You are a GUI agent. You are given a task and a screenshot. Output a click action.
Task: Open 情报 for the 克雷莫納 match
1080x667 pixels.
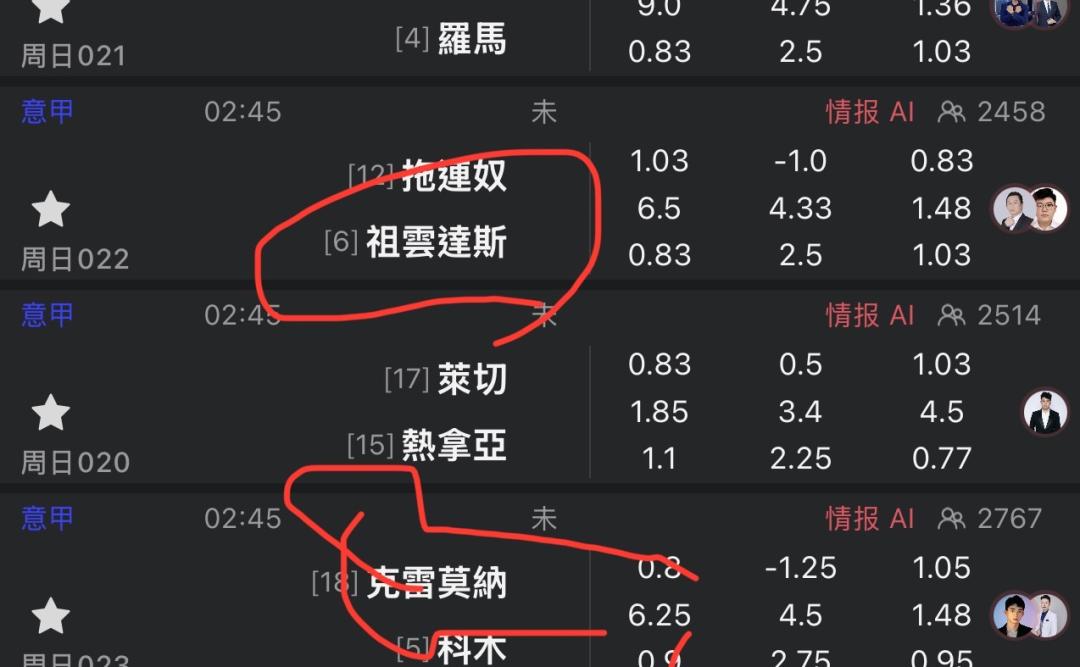(853, 518)
